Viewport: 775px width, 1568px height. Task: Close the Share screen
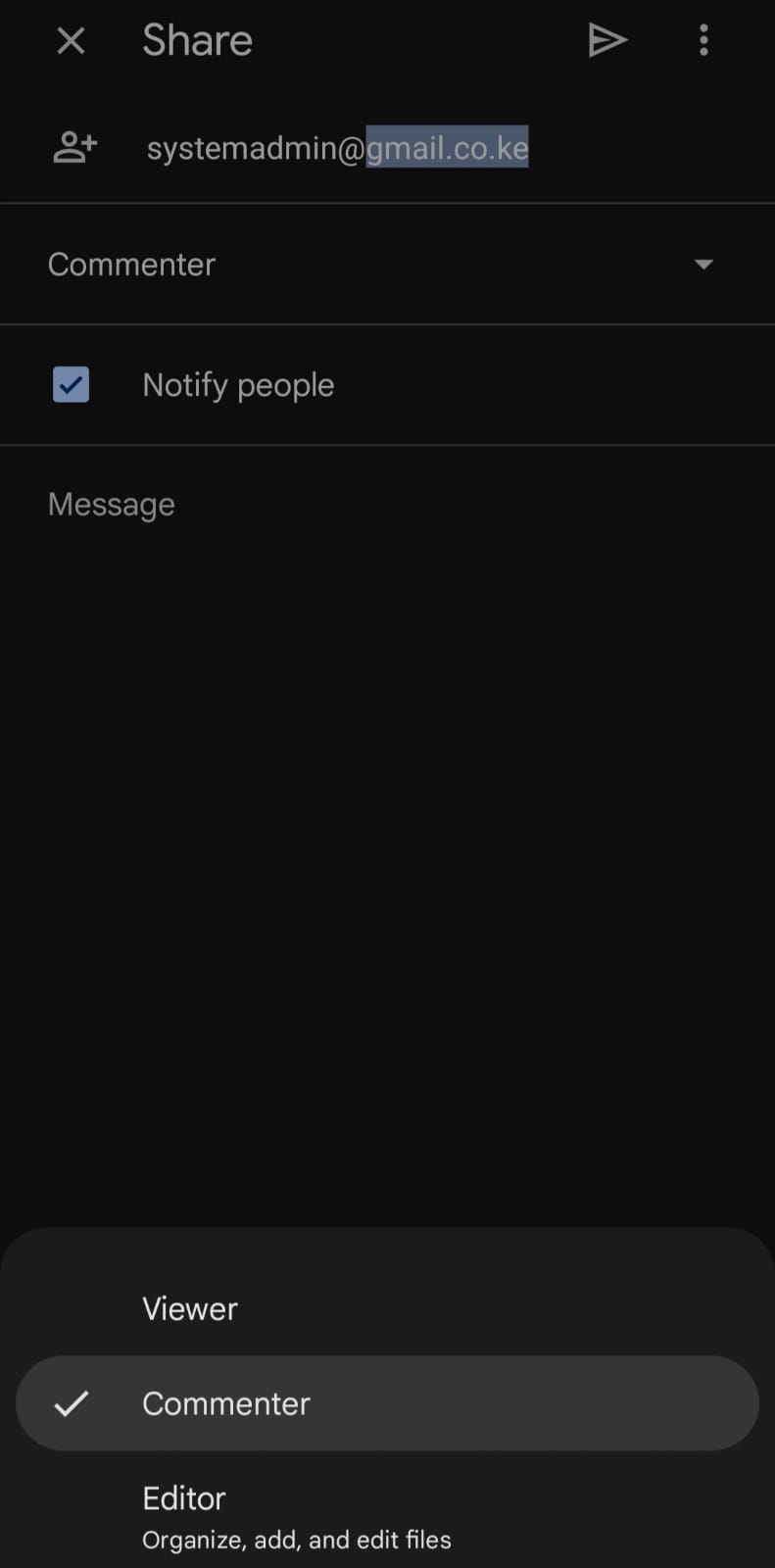71,41
